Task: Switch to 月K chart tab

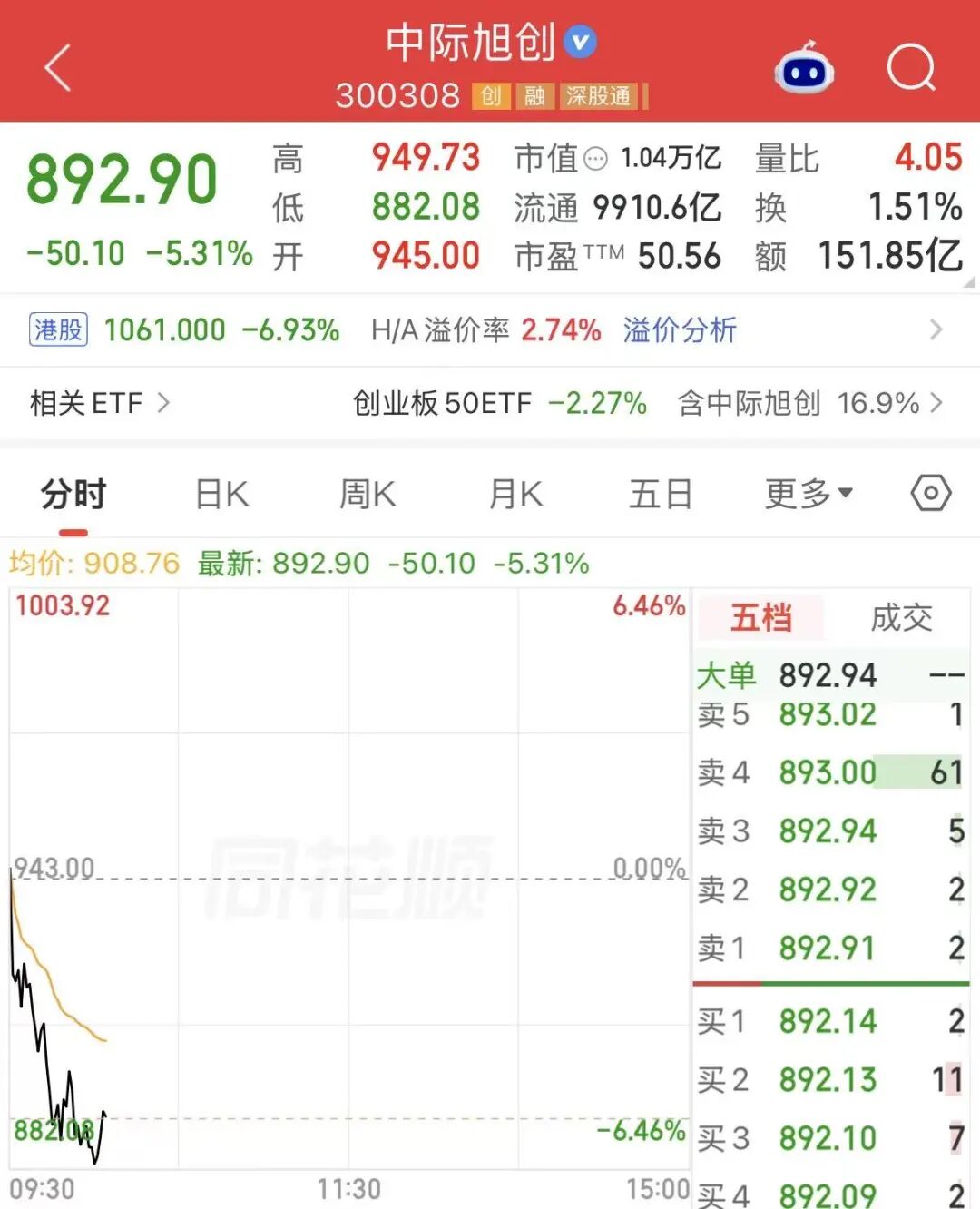Action: coord(515,495)
